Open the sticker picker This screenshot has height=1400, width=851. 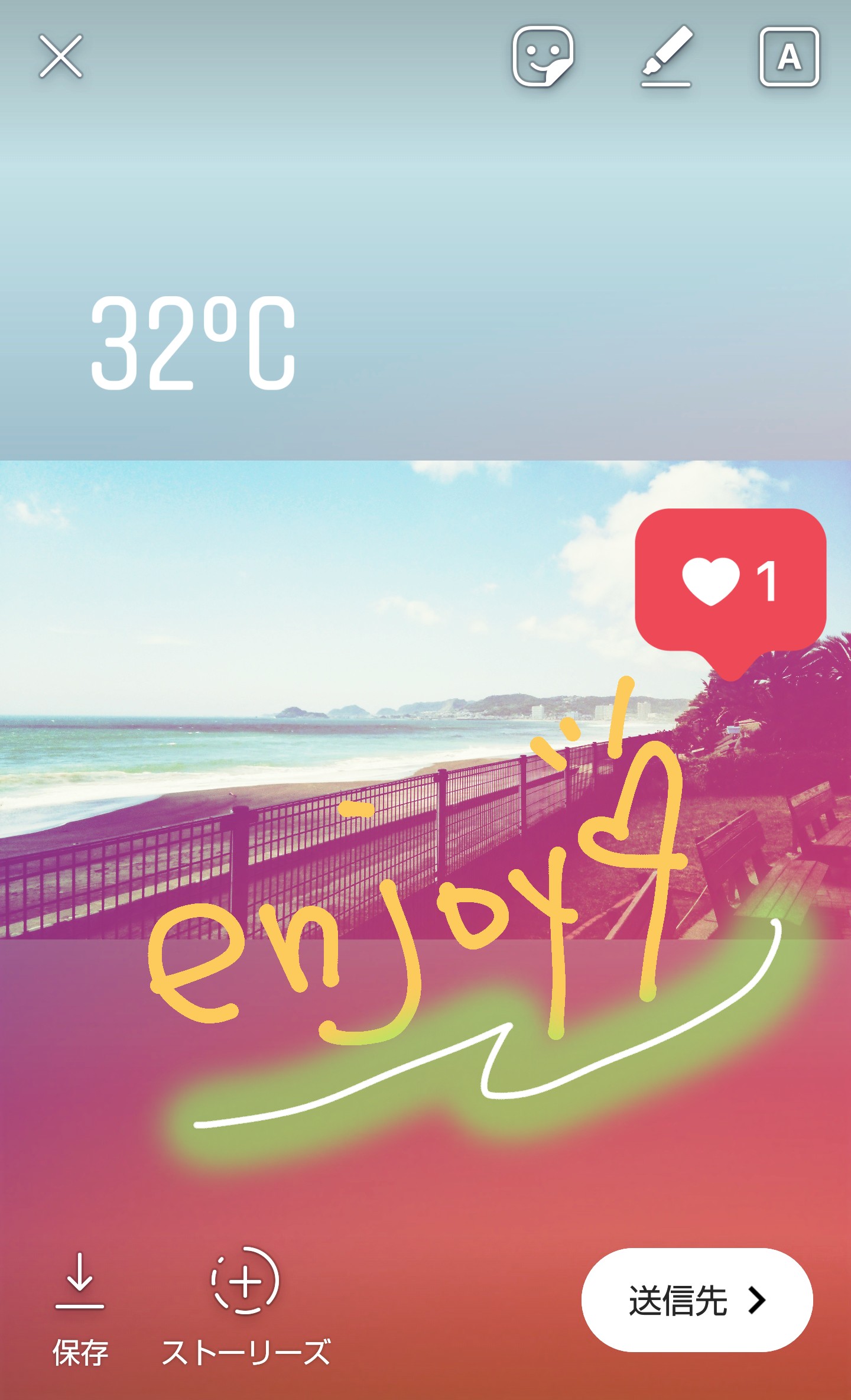tap(543, 56)
